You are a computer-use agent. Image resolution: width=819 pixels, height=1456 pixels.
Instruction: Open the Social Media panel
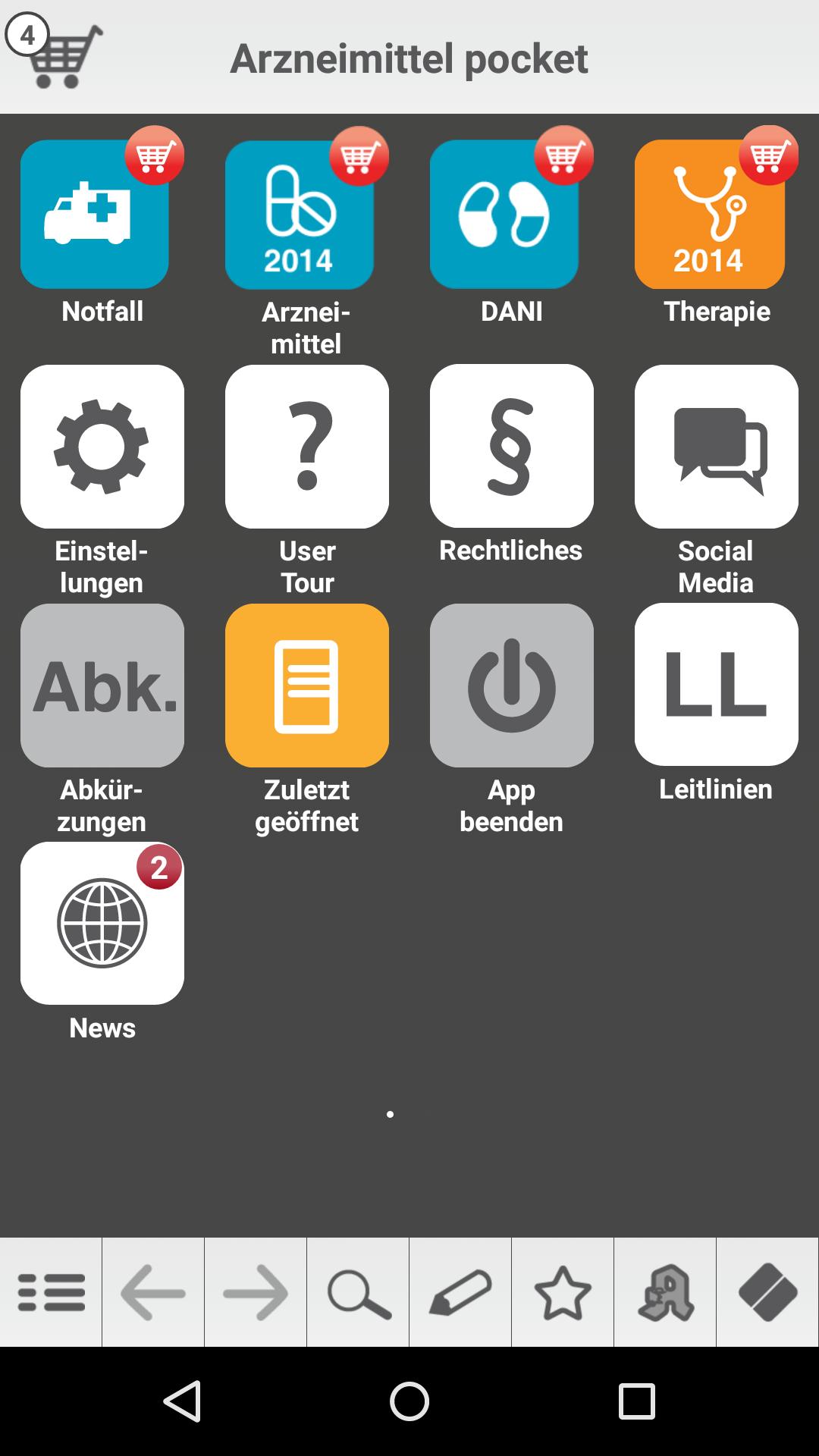tap(715, 446)
